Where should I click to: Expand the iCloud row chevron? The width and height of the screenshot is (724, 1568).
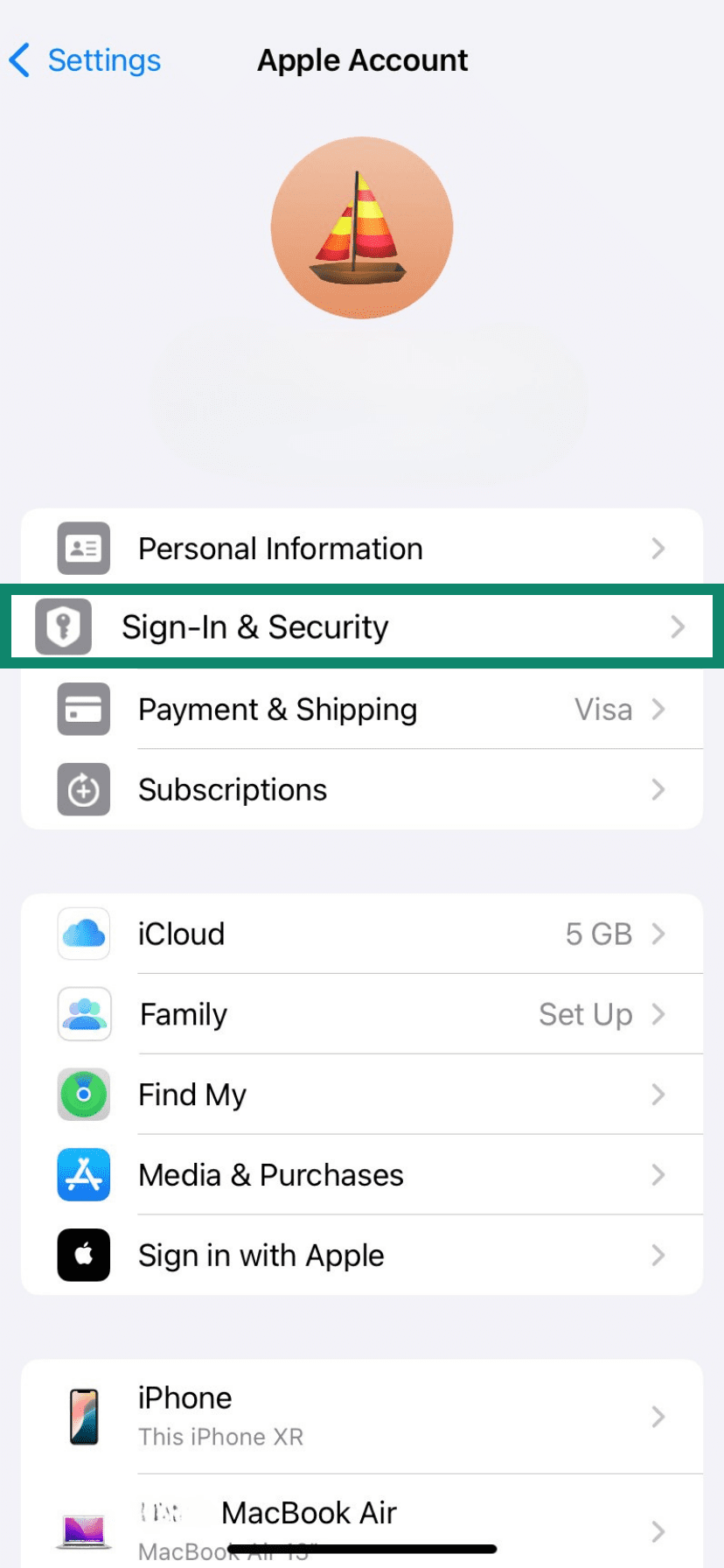coord(658,934)
